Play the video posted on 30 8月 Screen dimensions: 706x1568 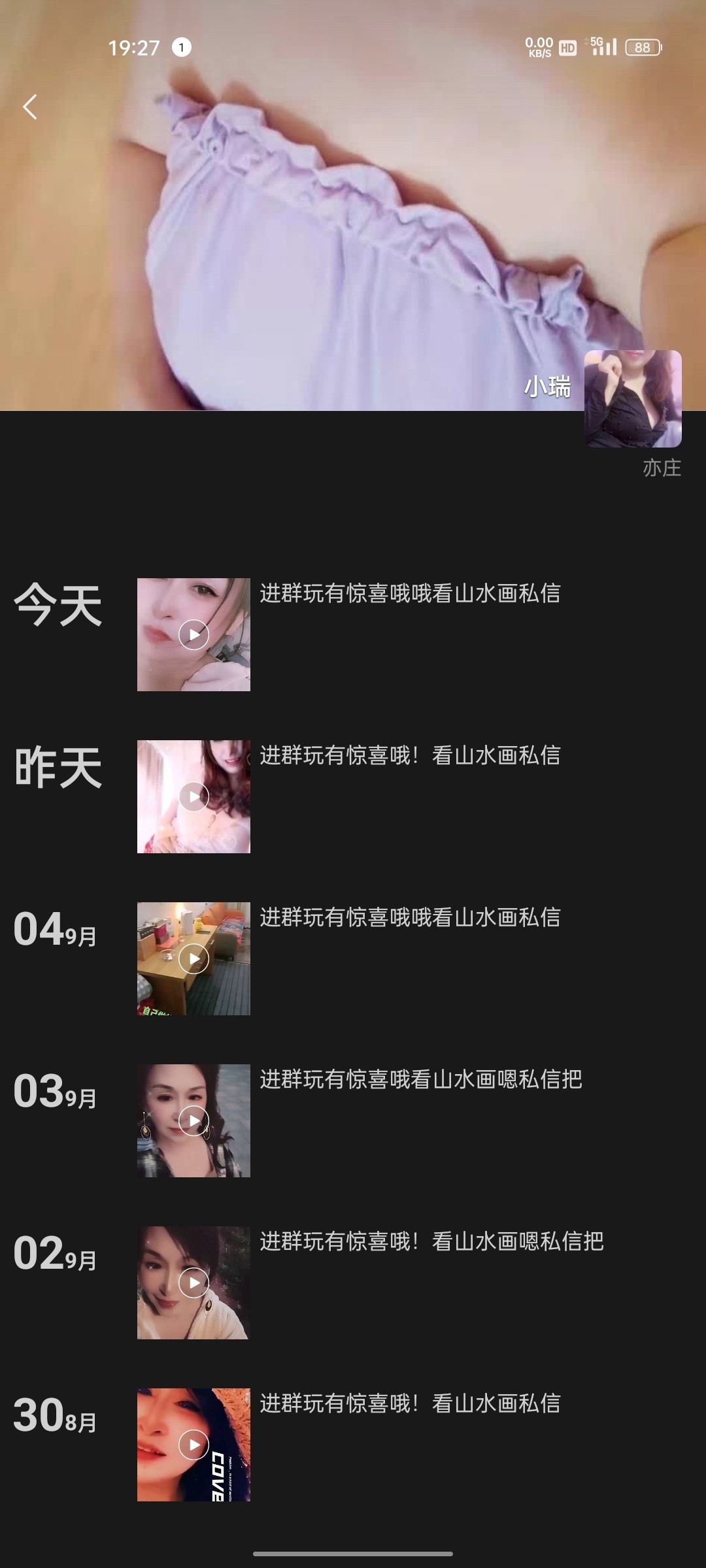point(193,1445)
